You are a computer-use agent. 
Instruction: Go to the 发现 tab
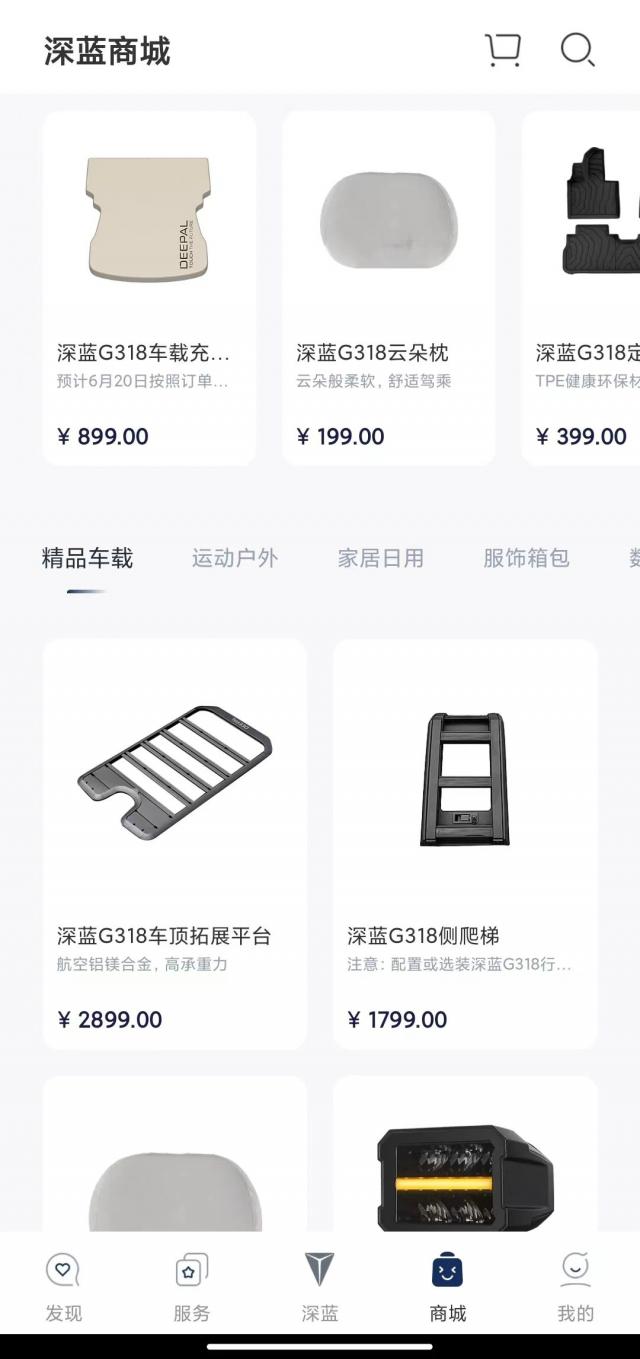64,1287
